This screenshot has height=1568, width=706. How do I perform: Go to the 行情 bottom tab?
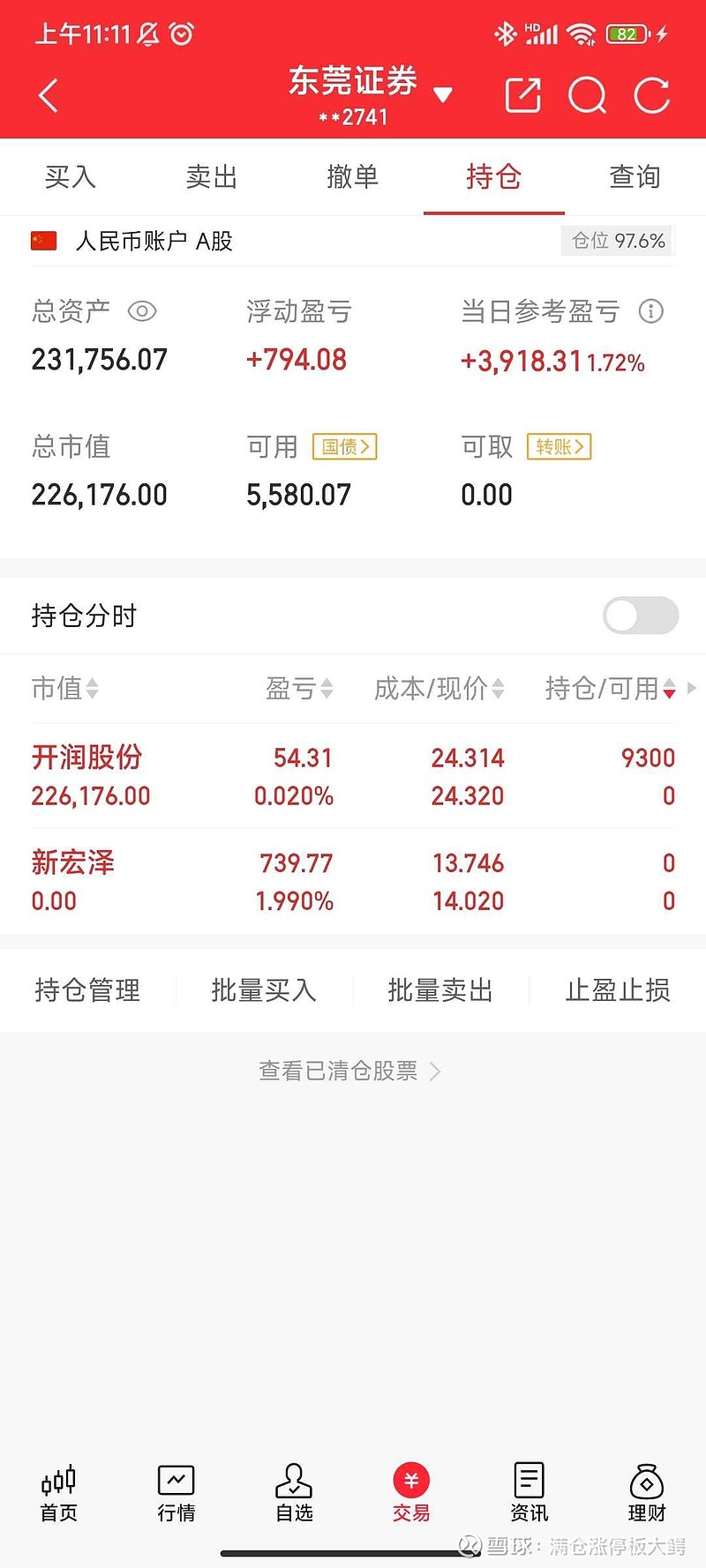coord(176,1494)
